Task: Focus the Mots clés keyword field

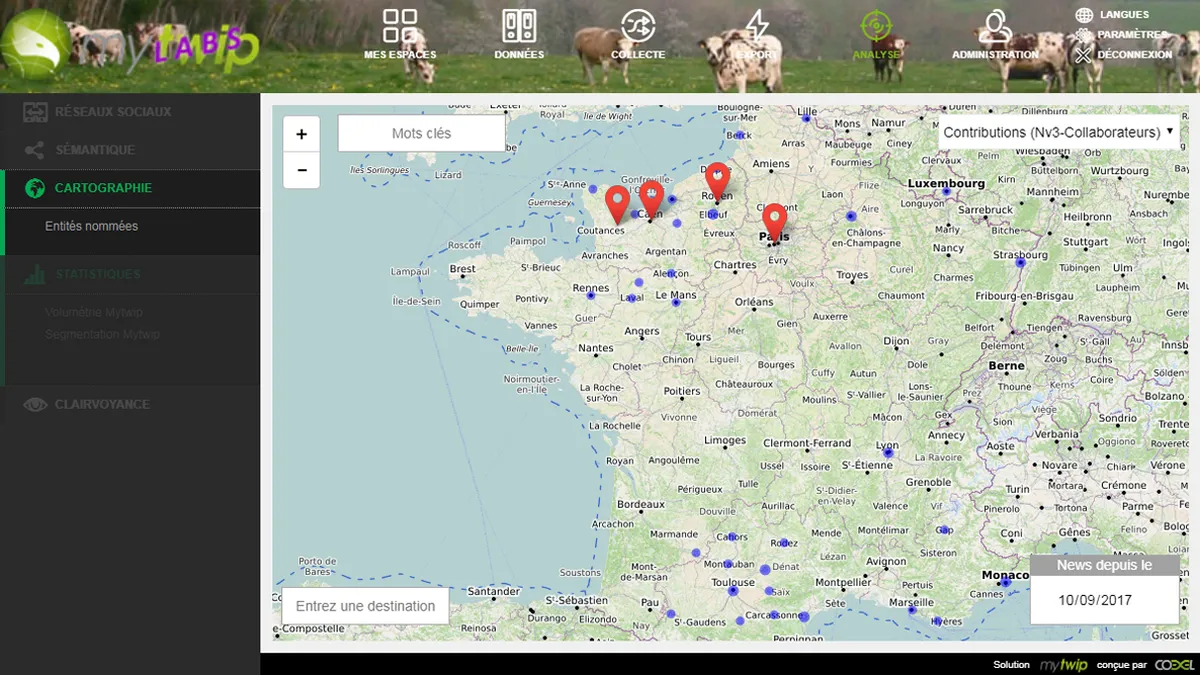Action: (421, 133)
